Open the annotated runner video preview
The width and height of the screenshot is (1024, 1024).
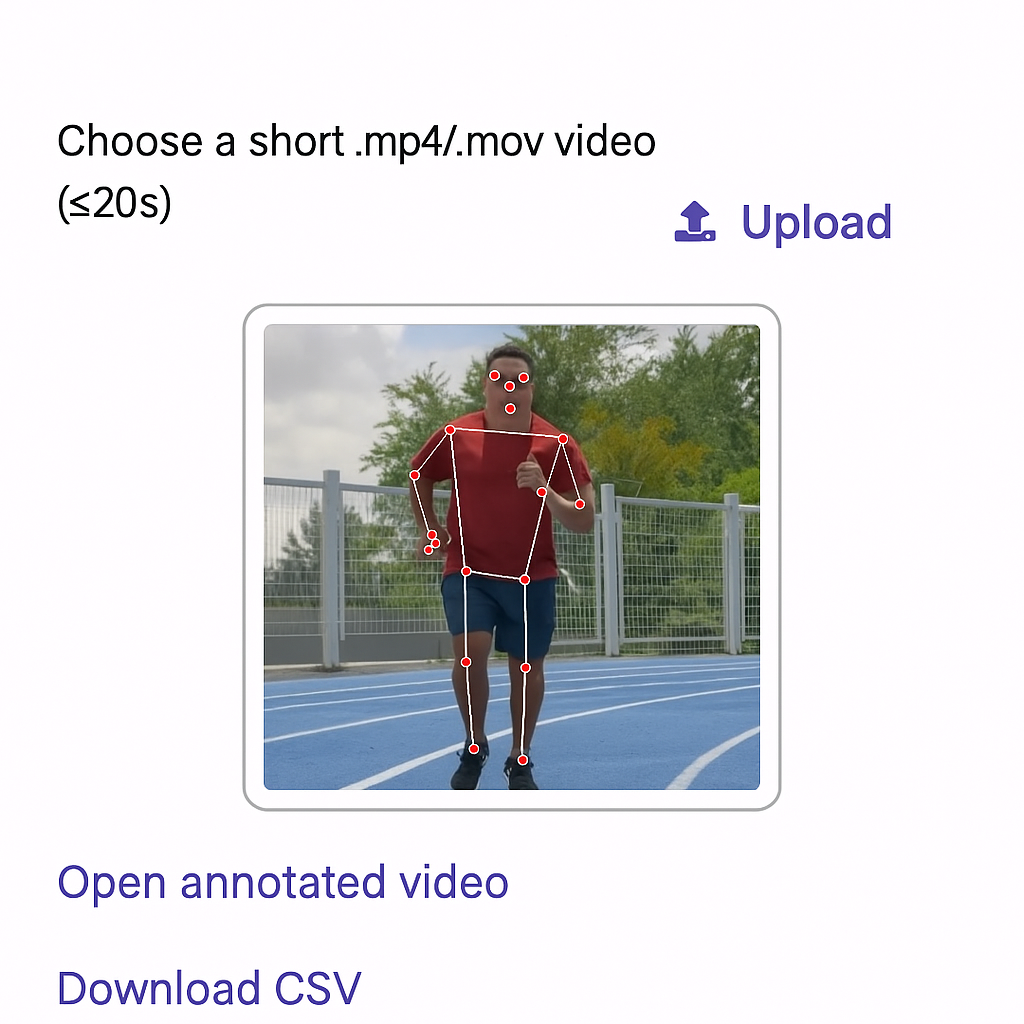(511, 557)
